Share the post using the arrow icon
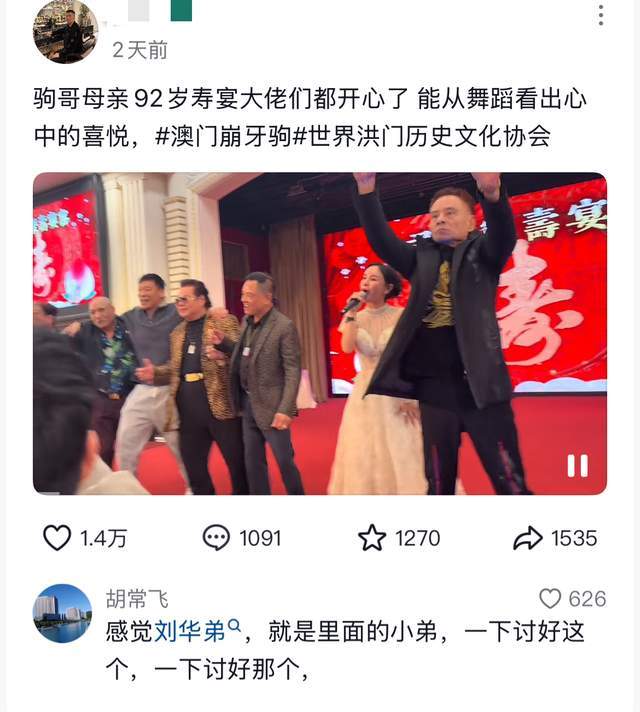Viewport: 640px width, 712px height. pyautogui.click(x=527, y=538)
